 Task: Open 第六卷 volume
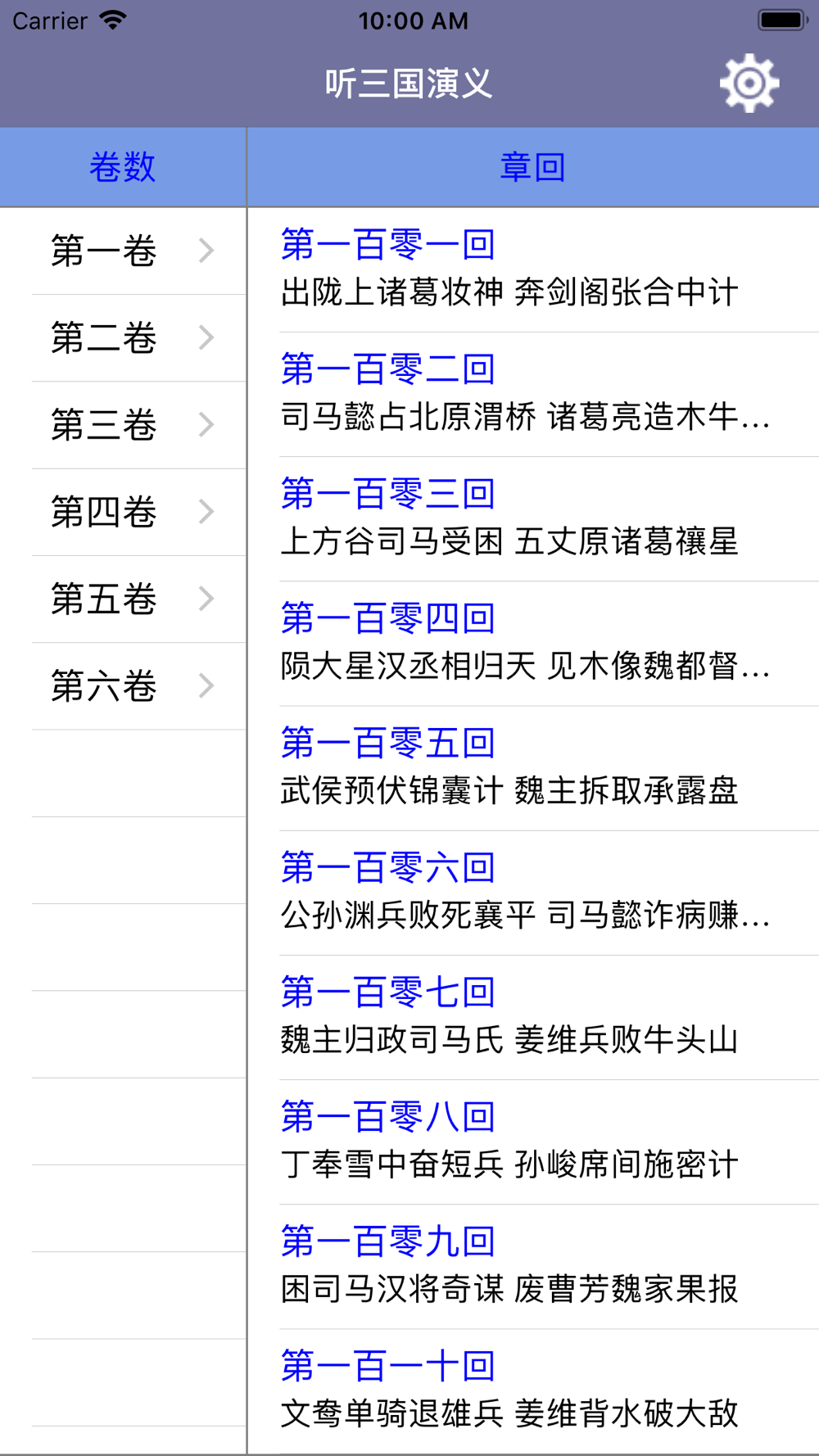123,686
